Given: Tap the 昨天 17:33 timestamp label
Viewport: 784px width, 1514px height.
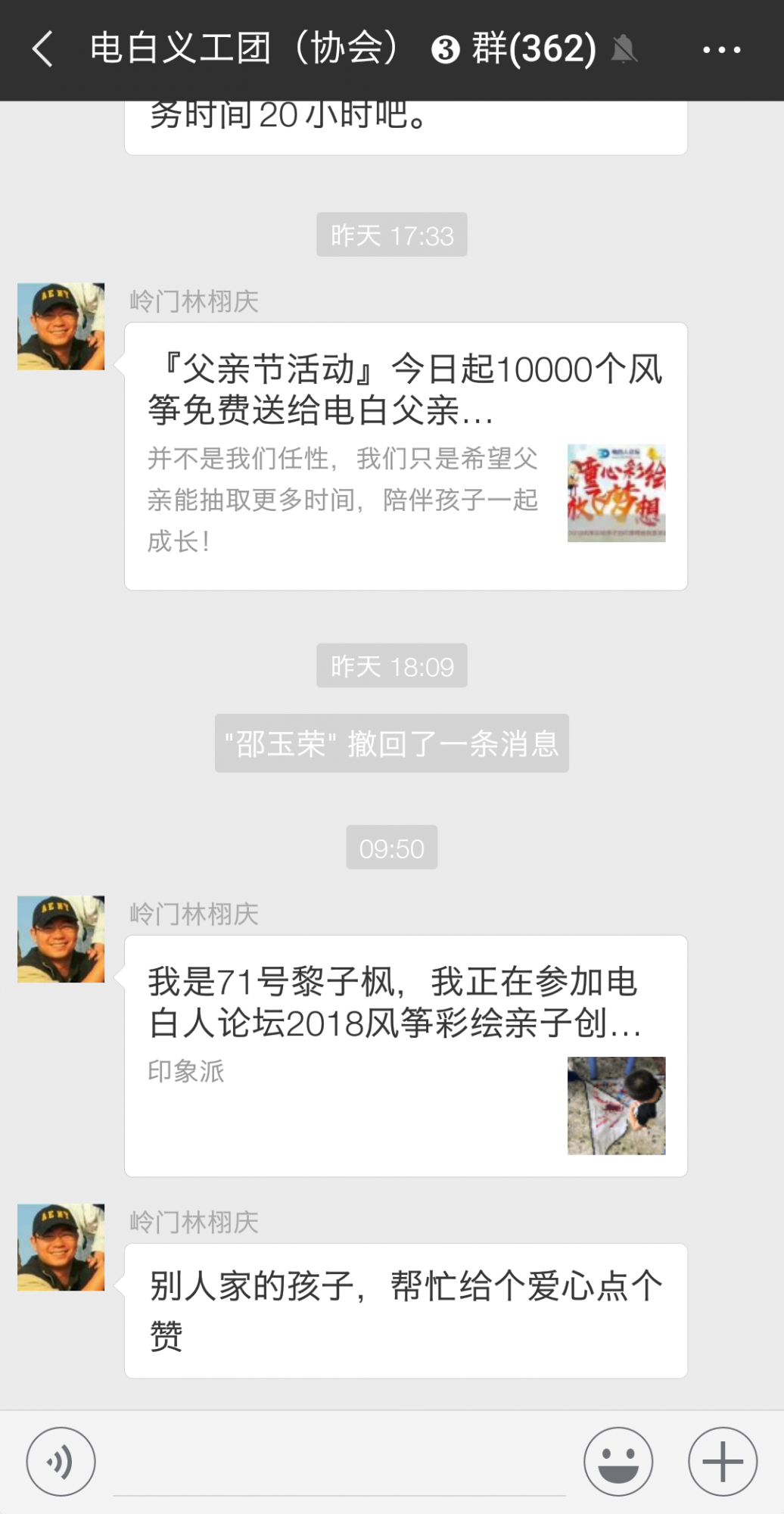Looking at the screenshot, I should [x=391, y=235].
